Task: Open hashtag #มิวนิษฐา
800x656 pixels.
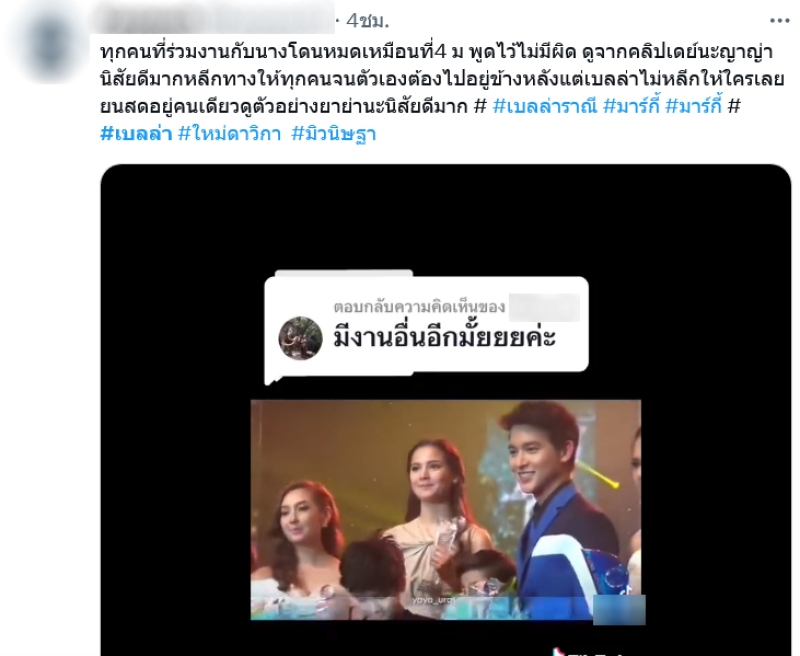Action: click(x=333, y=133)
